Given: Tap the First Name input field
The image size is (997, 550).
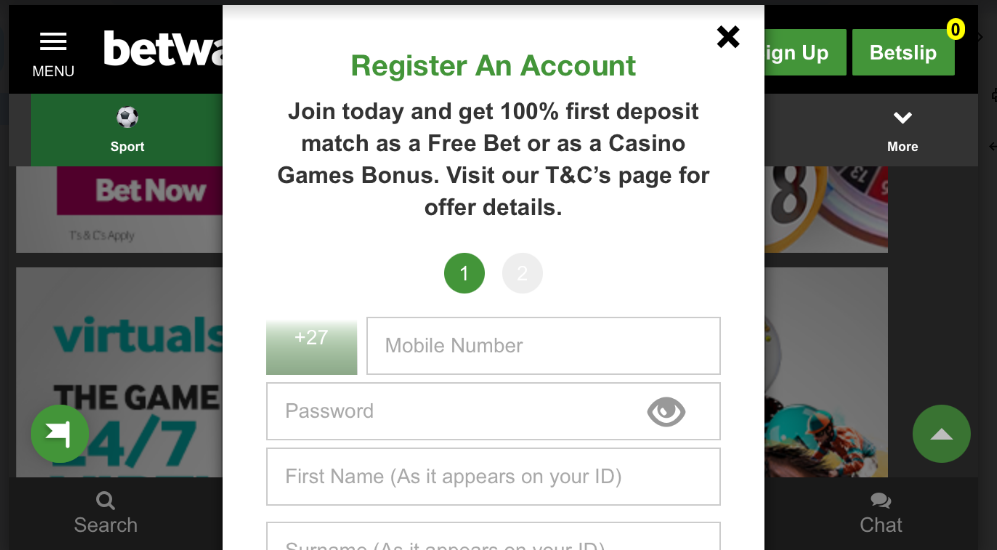Looking at the screenshot, I should tap(493, 477).
